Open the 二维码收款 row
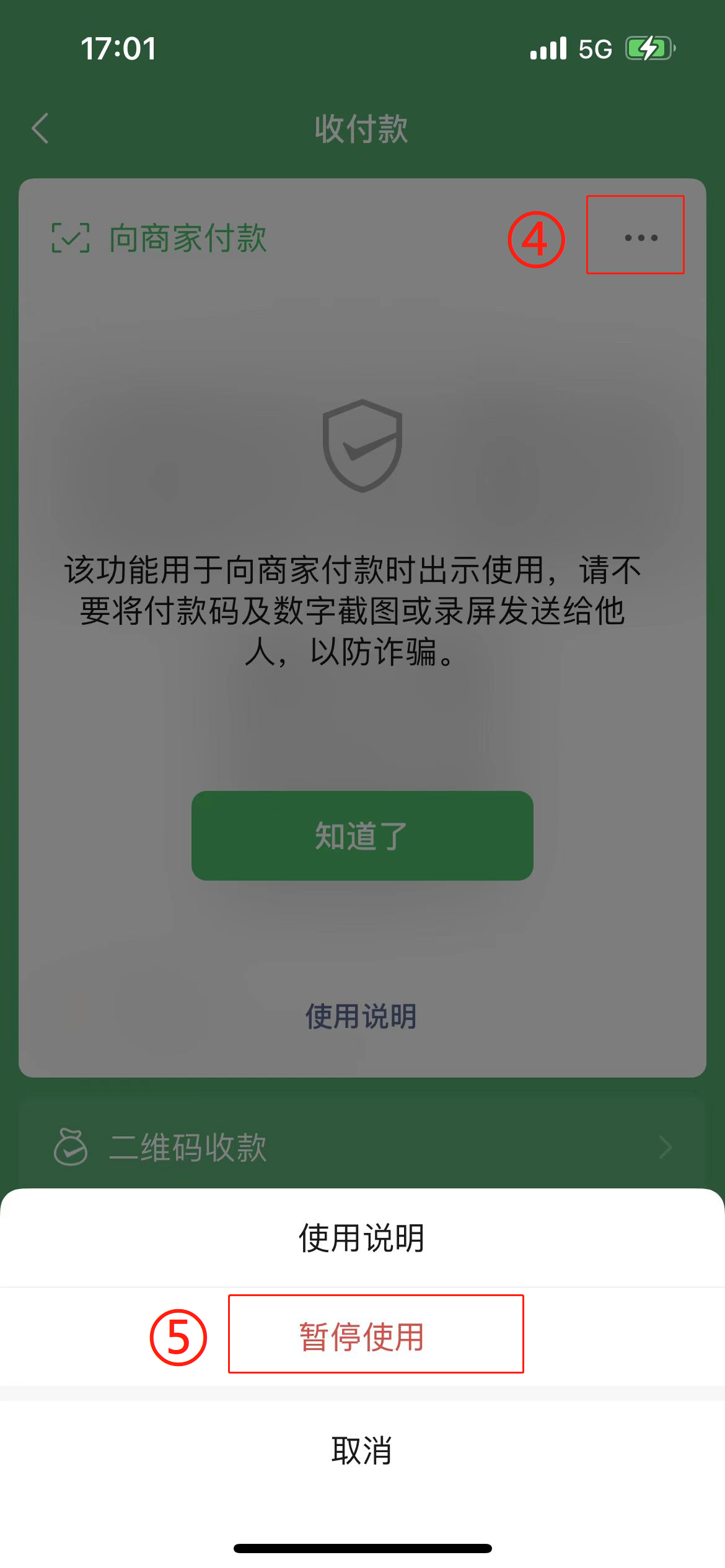725x1568 pixels. 362,1147
